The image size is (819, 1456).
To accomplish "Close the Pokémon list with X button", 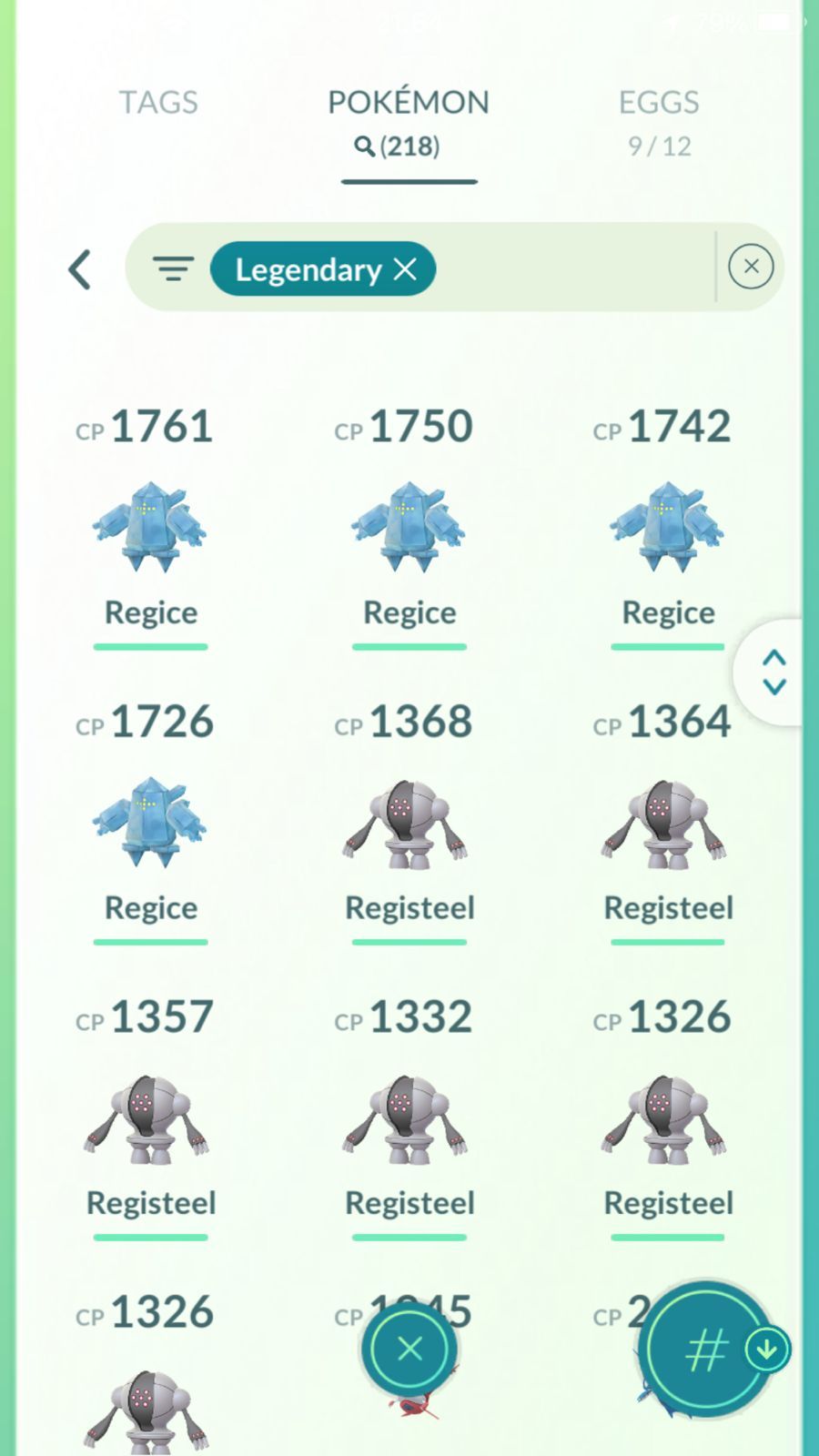I will [x=409, y=1348].
